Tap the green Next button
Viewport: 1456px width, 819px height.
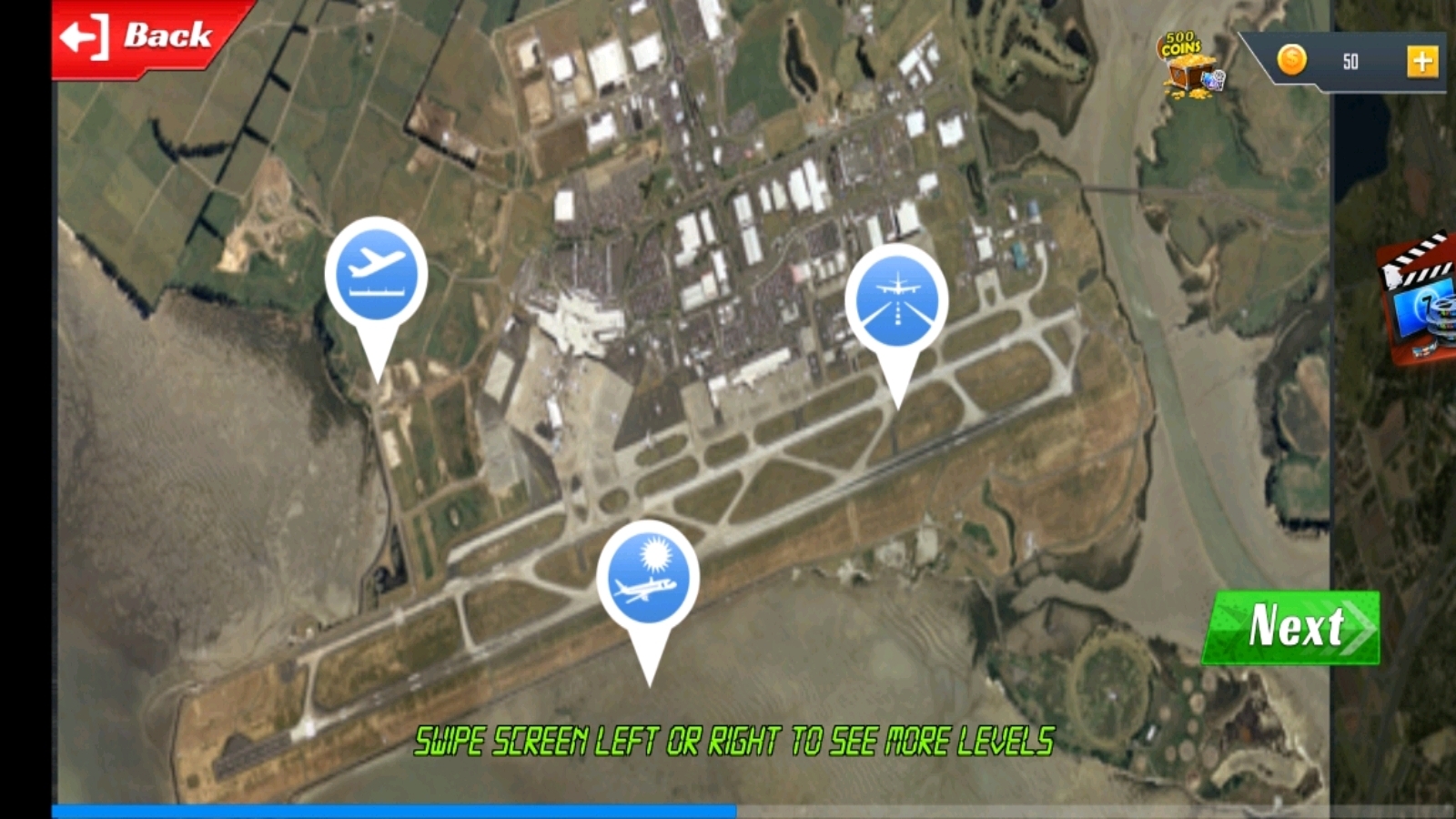1292,627
